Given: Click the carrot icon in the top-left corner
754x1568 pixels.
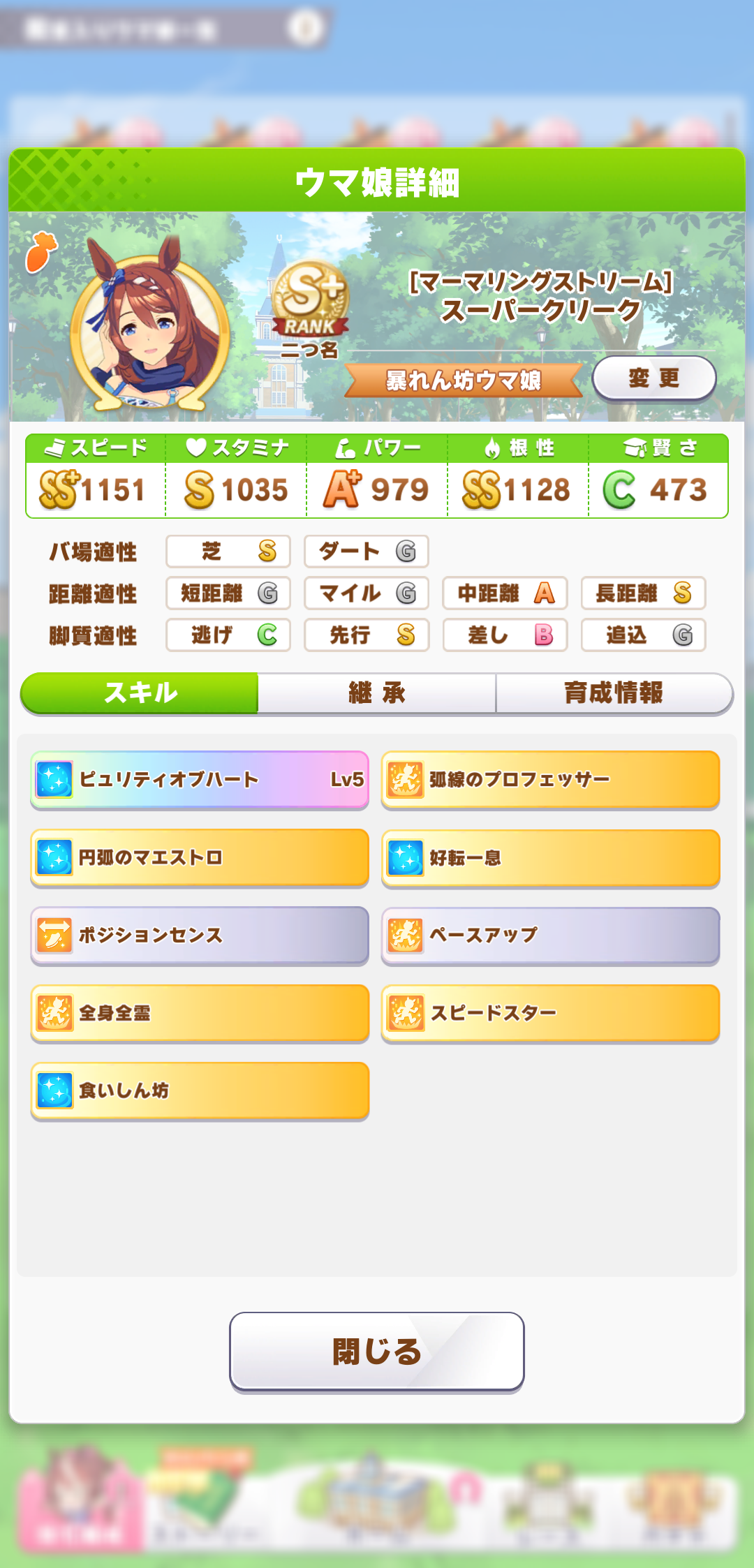Looking at the screenshot, I should pyautogui.click(x=43, y=251).
